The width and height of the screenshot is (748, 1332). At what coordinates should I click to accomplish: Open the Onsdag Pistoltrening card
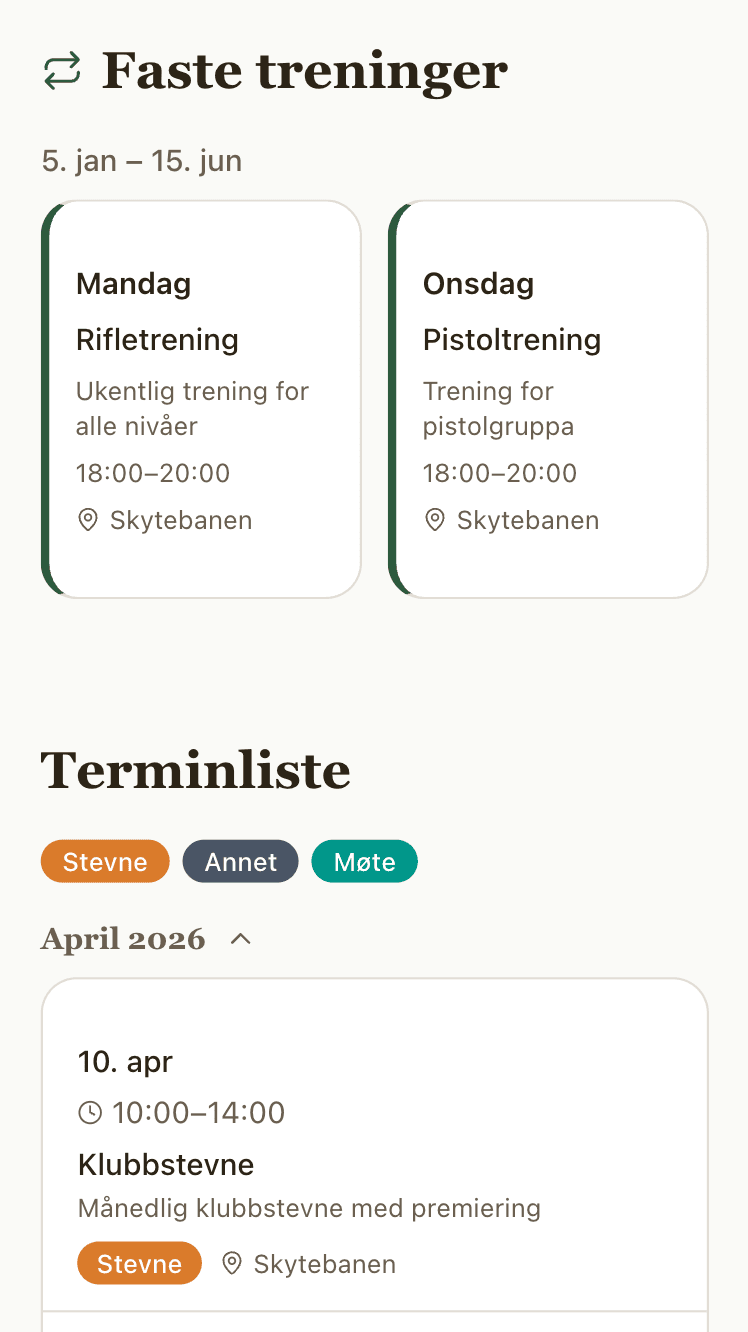click(x=547, y=398)
